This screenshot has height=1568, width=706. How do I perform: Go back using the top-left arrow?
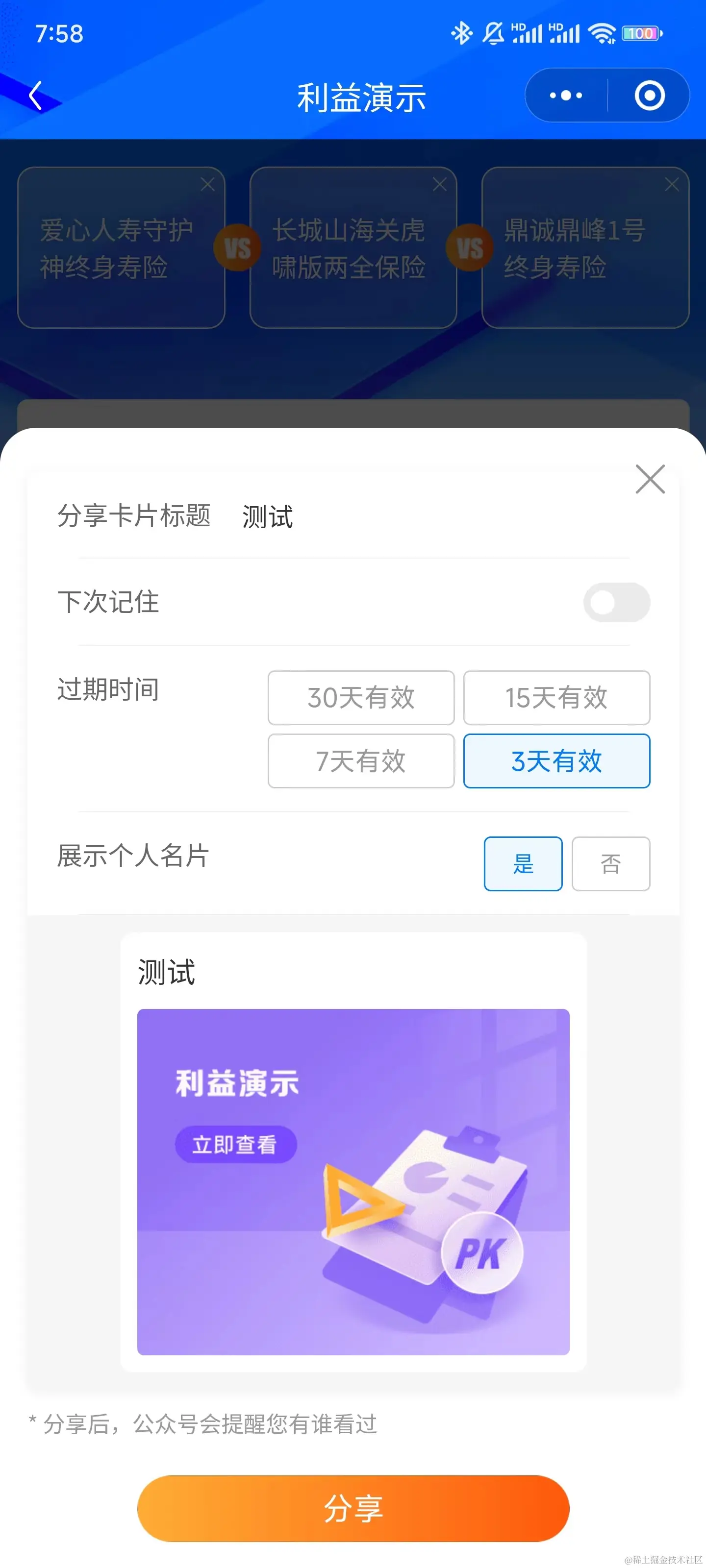pos(35,96)
